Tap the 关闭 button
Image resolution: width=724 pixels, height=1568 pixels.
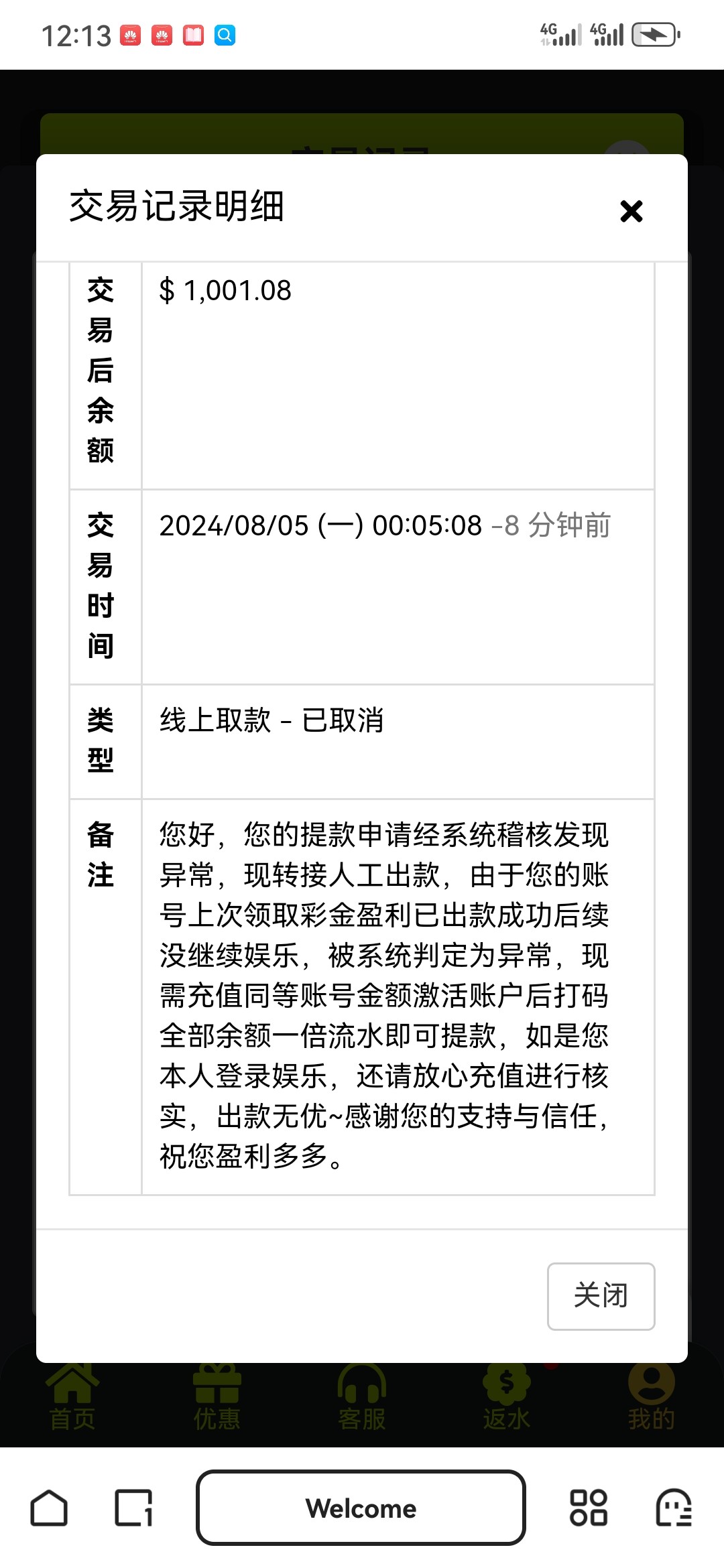601,1296
